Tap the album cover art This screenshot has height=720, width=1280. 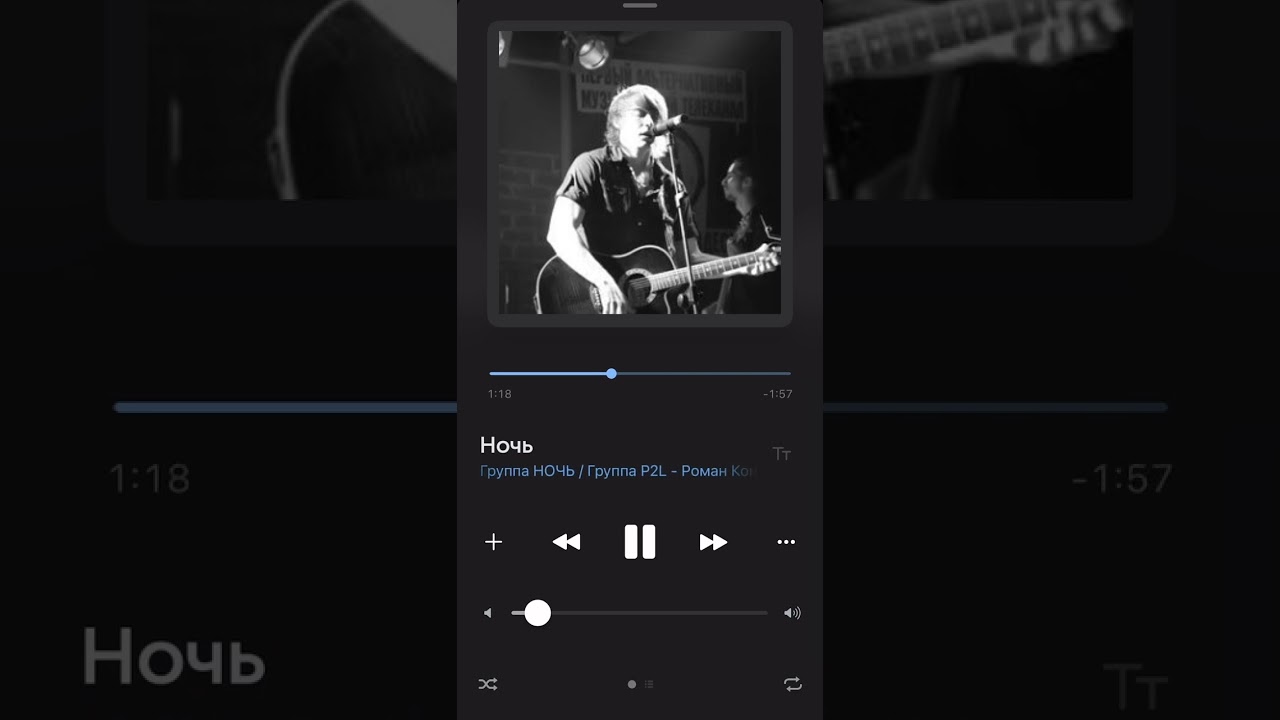coord(640,172)
